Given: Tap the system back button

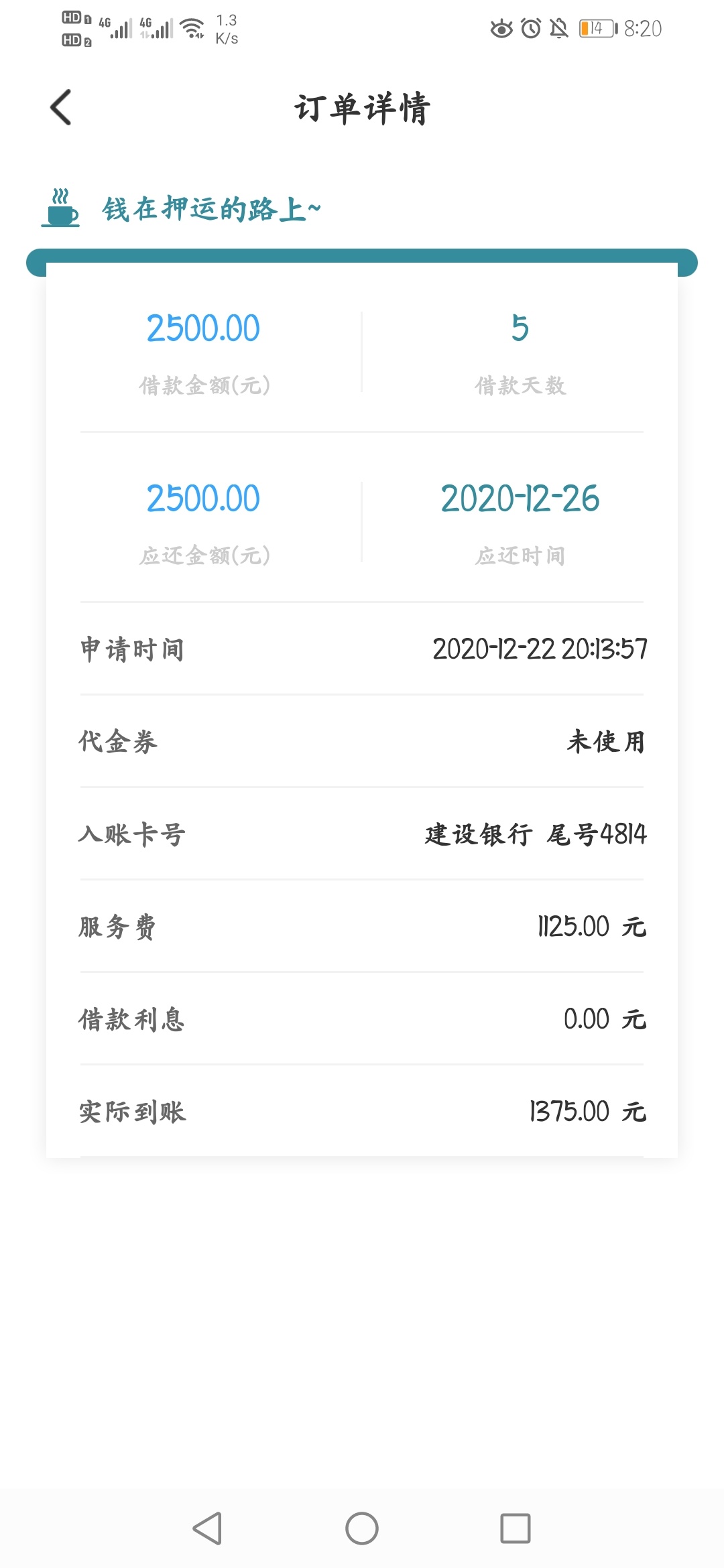Looking at the screenshot, I should [207, 1528].
